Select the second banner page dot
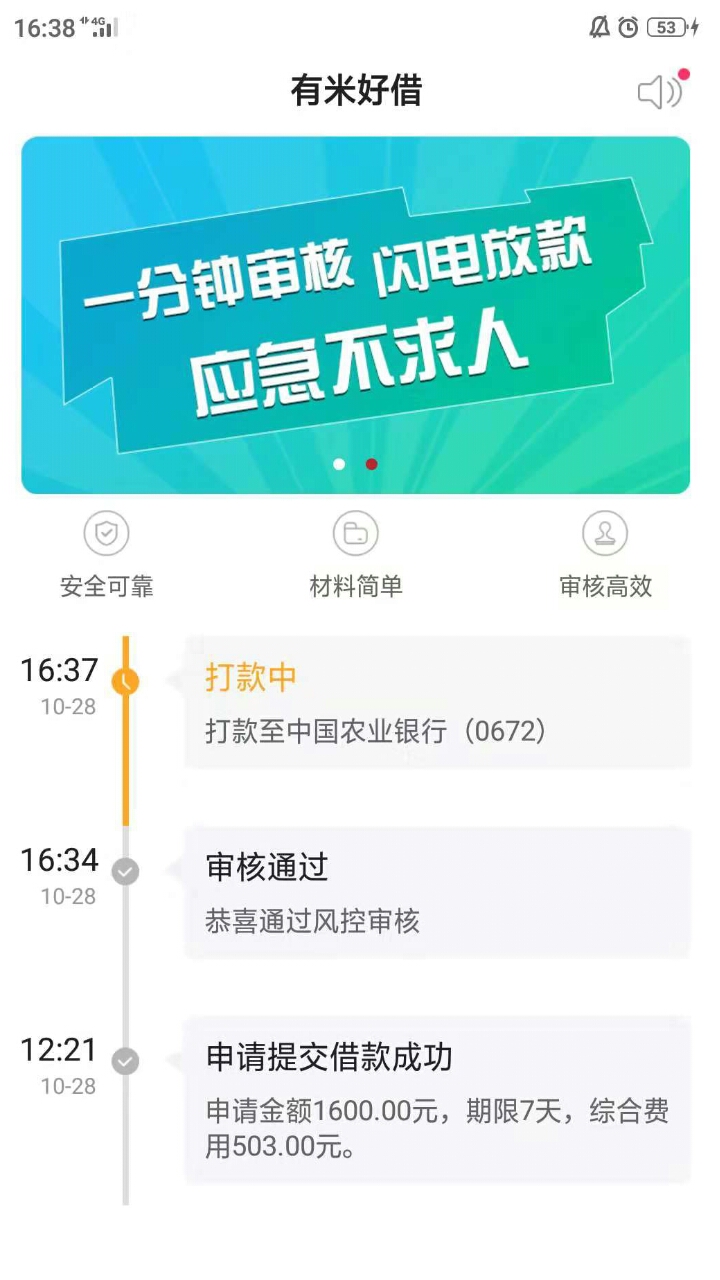Viewport: 720px width, 1280px height. (371, 464)
